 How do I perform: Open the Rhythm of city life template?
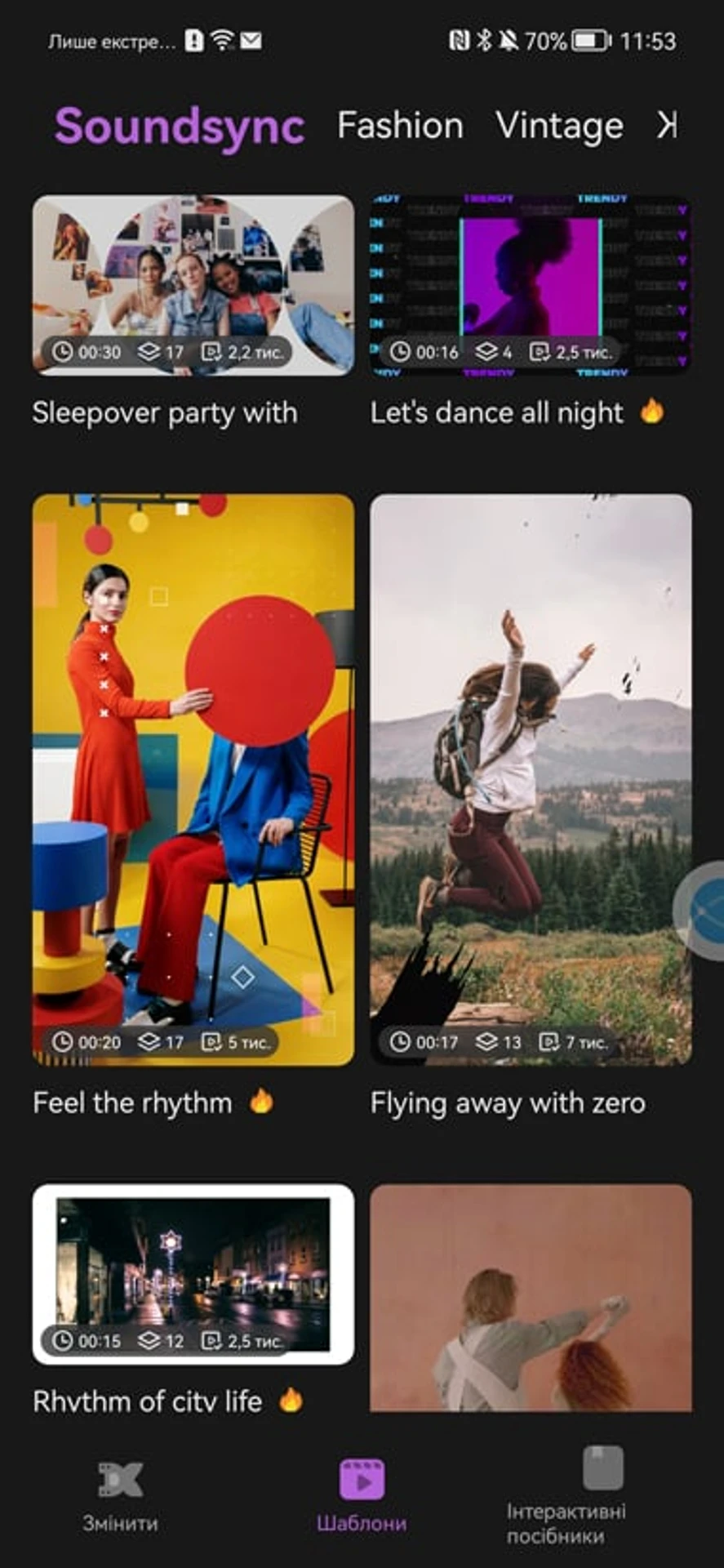193,1273
